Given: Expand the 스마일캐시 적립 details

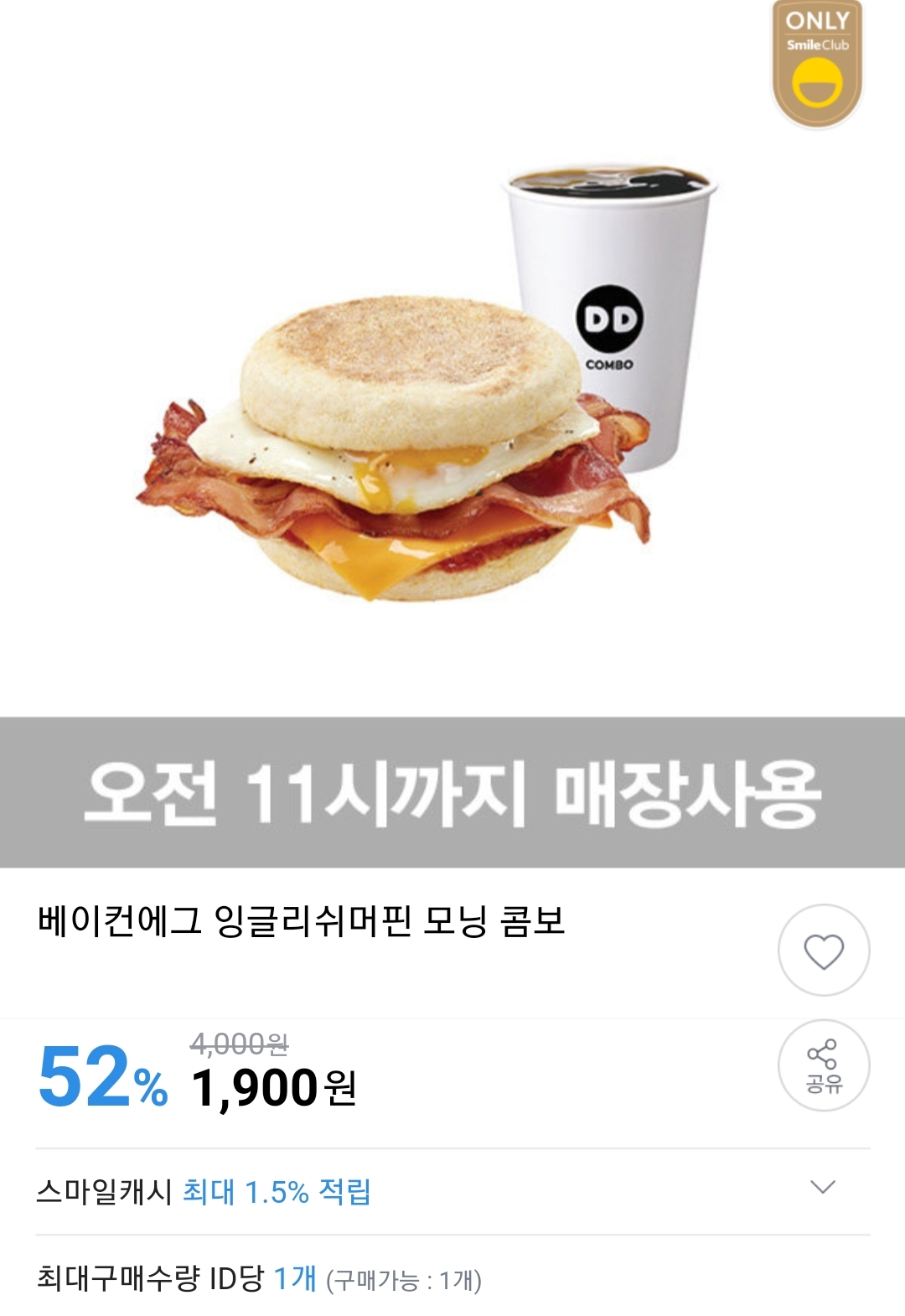Looking at the screenshot, I should pyautogui.click(x=823, y=1187).
